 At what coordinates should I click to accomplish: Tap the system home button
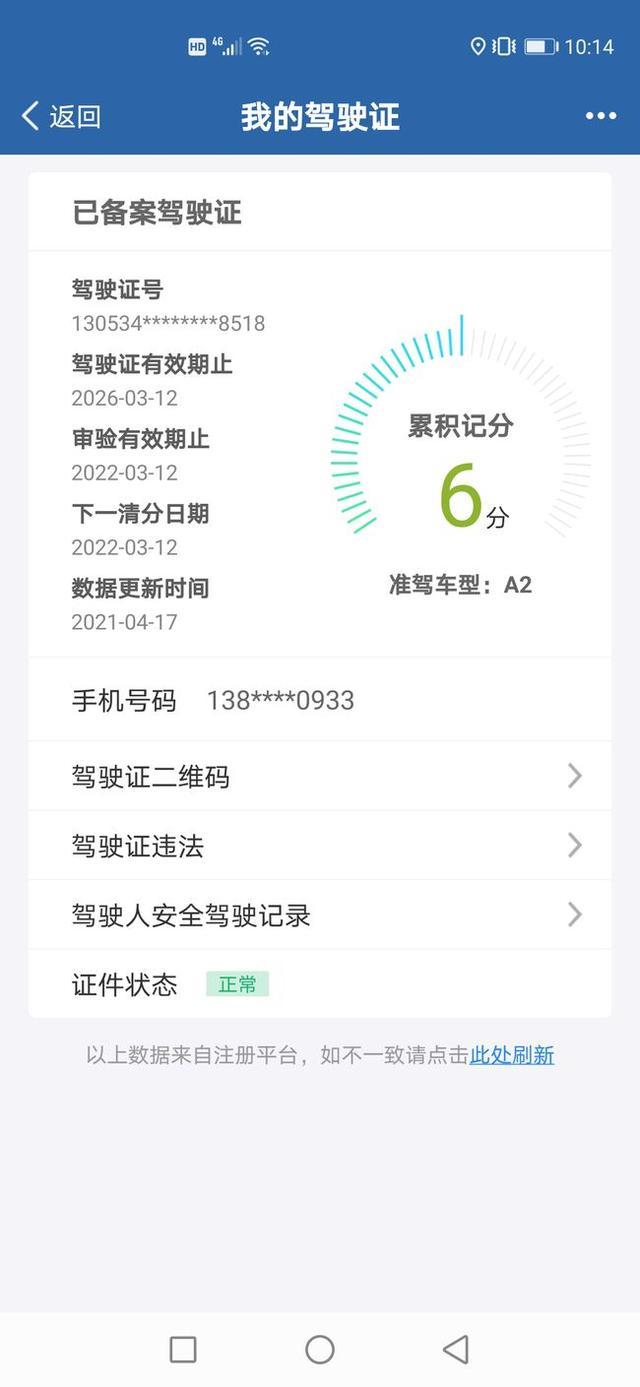(x=320, y=1350)
